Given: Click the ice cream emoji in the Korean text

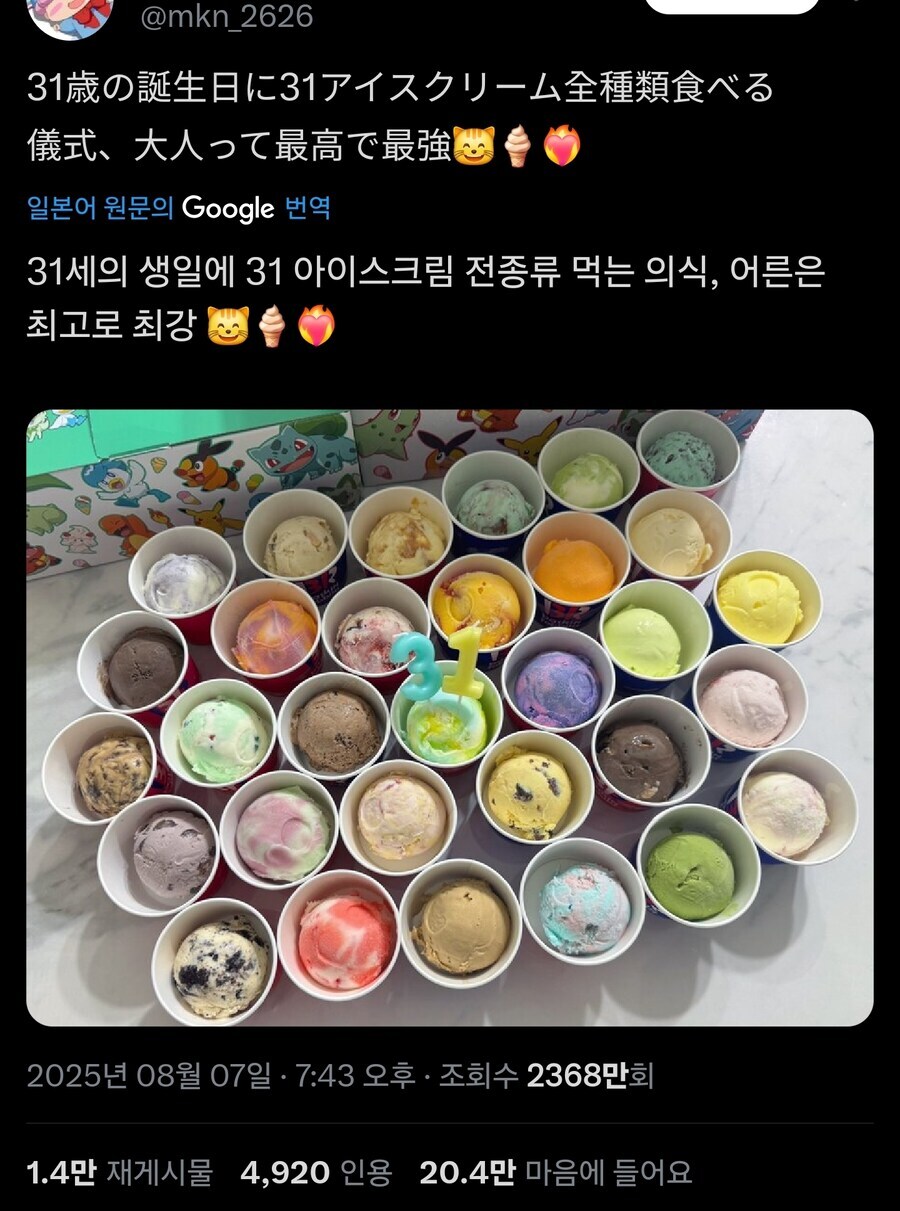Looking at the screenshot, I should pos(273,327).
